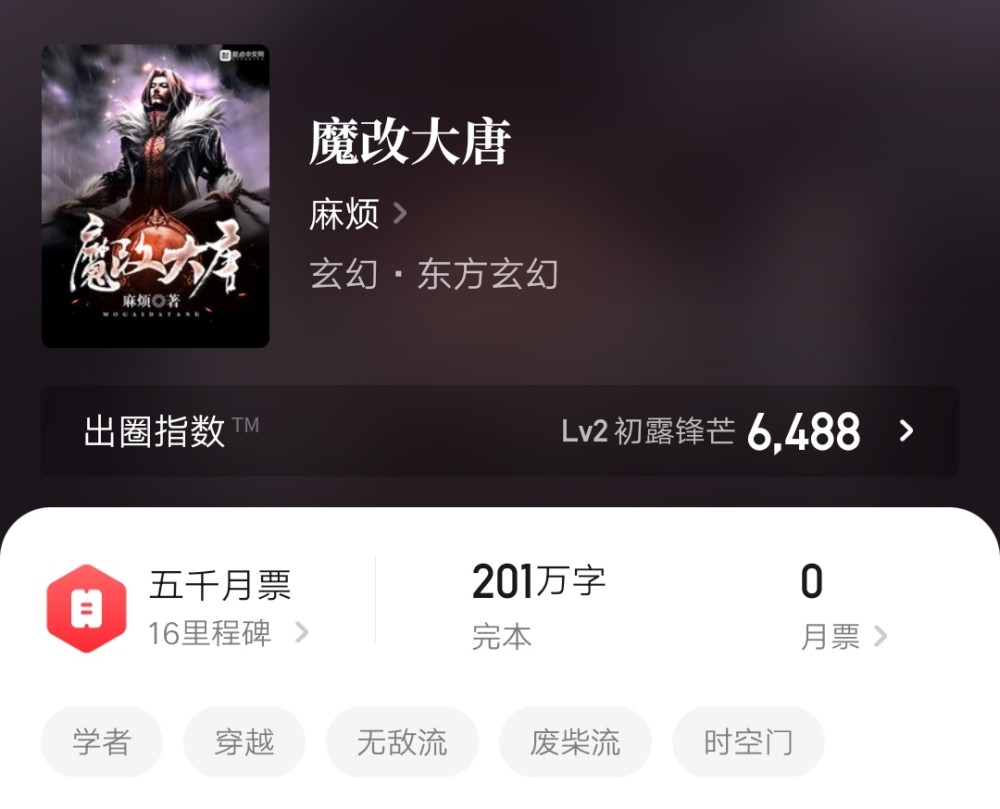Viewport: 1000px width, 809px height.
Task: Open the 时空门 tag chip
Action: (x=748, y=742)
